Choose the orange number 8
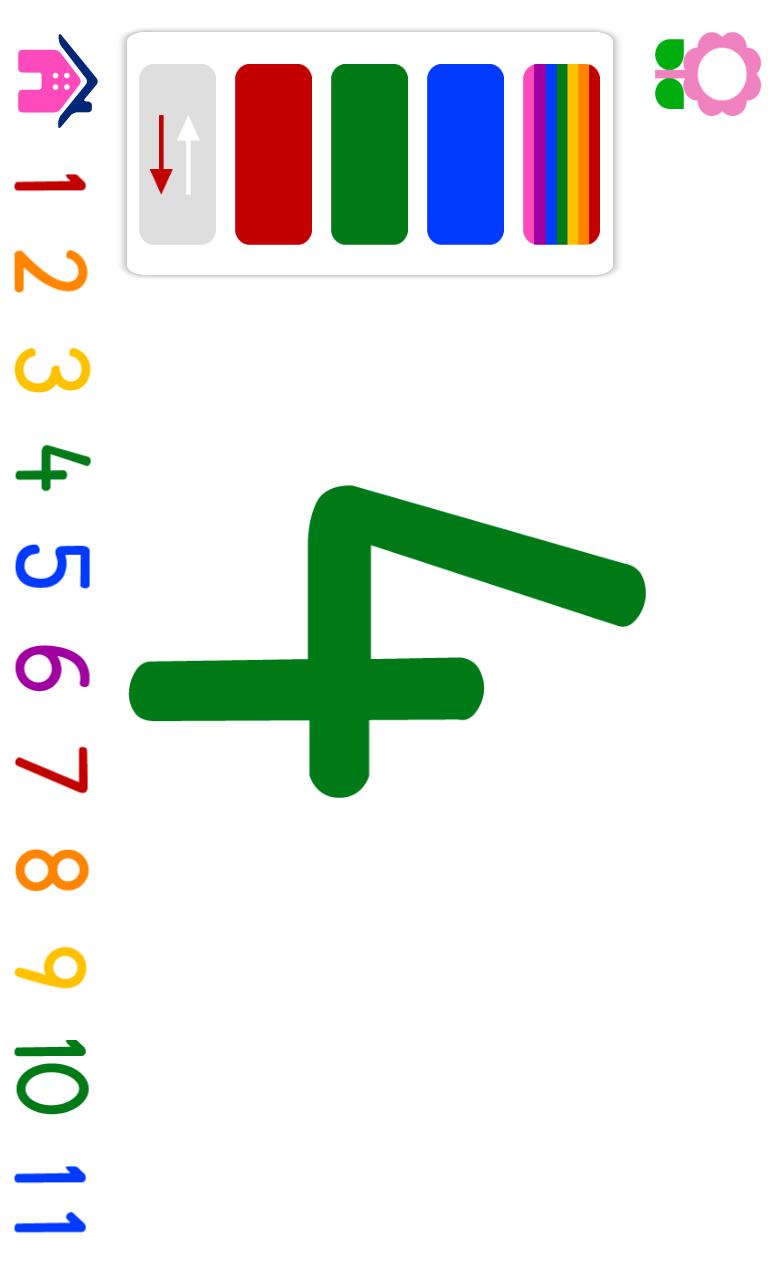 coord(52,869)
